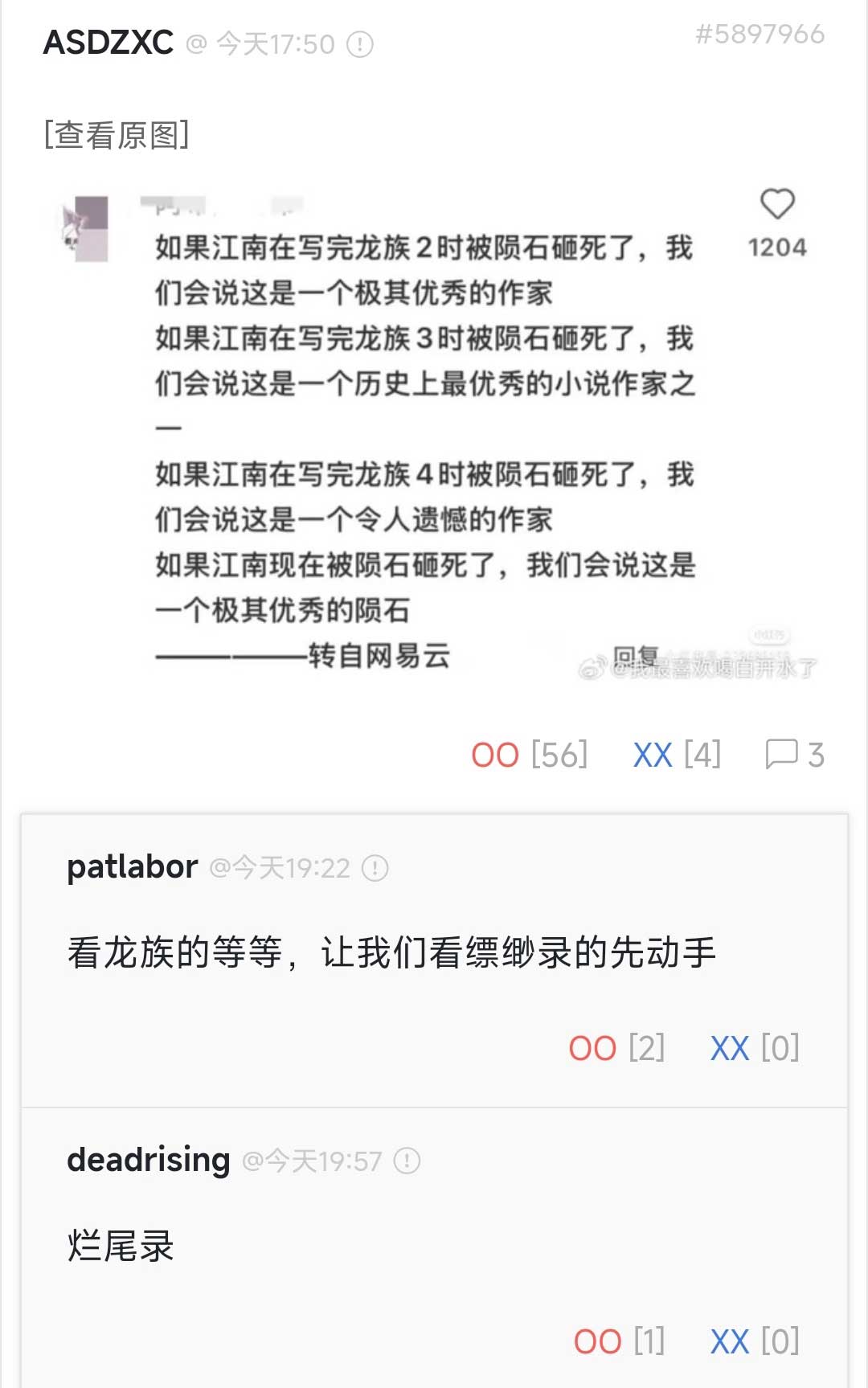Open the comments icon showing 3 replies
The width and height of the screenshot is (868, 1388).
tap(781, 755)
